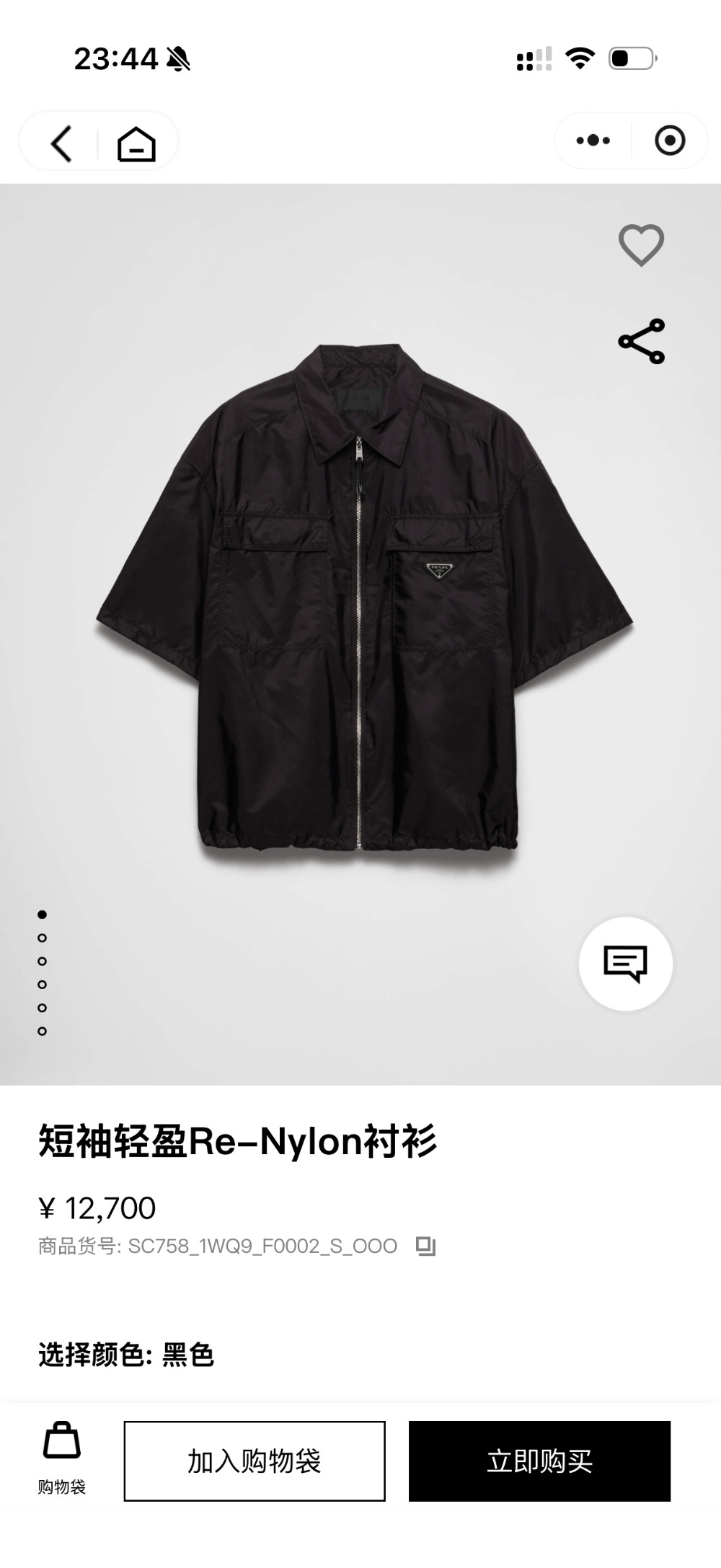Share this Re-Nylon shirt
Screen dimensions: 721x1568
pos(641,341)
